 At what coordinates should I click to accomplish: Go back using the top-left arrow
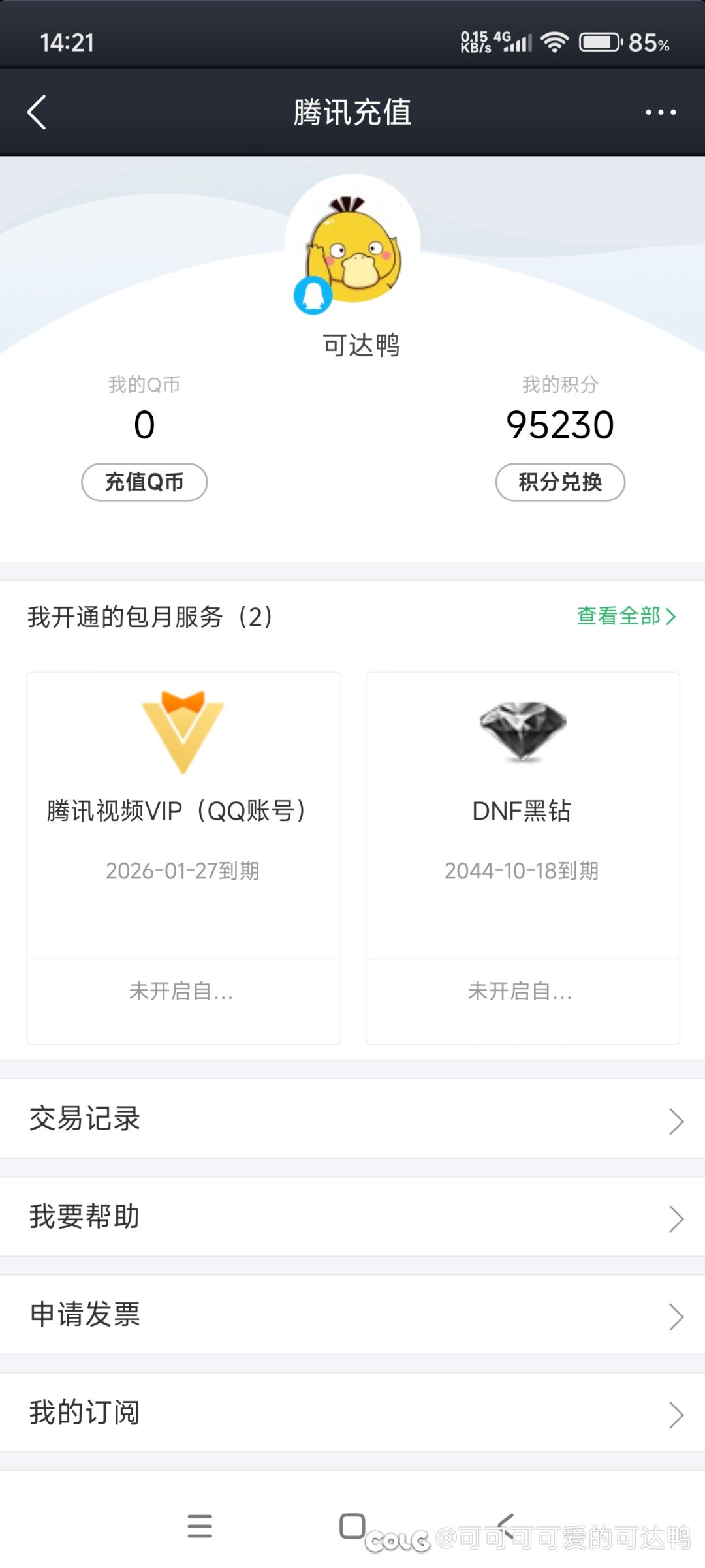coord(37,112)
